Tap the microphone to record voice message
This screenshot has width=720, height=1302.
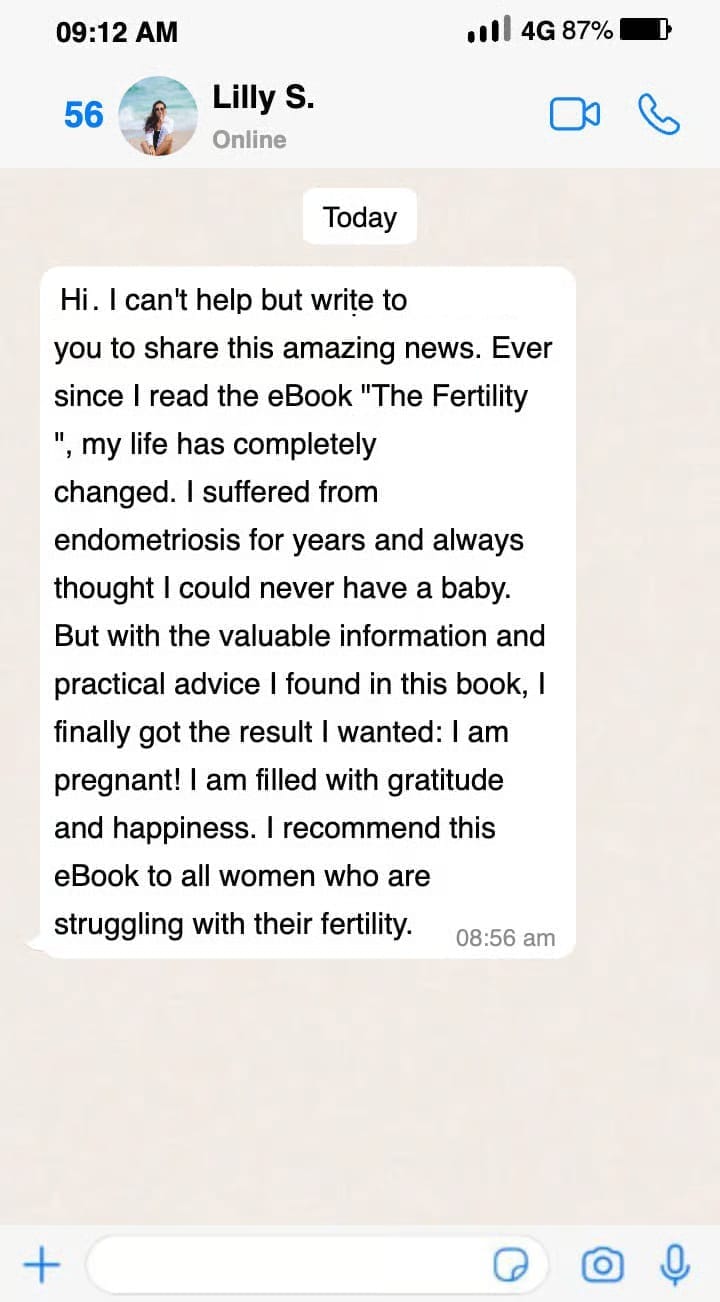pyautogui.click(x=676, y=1265)
